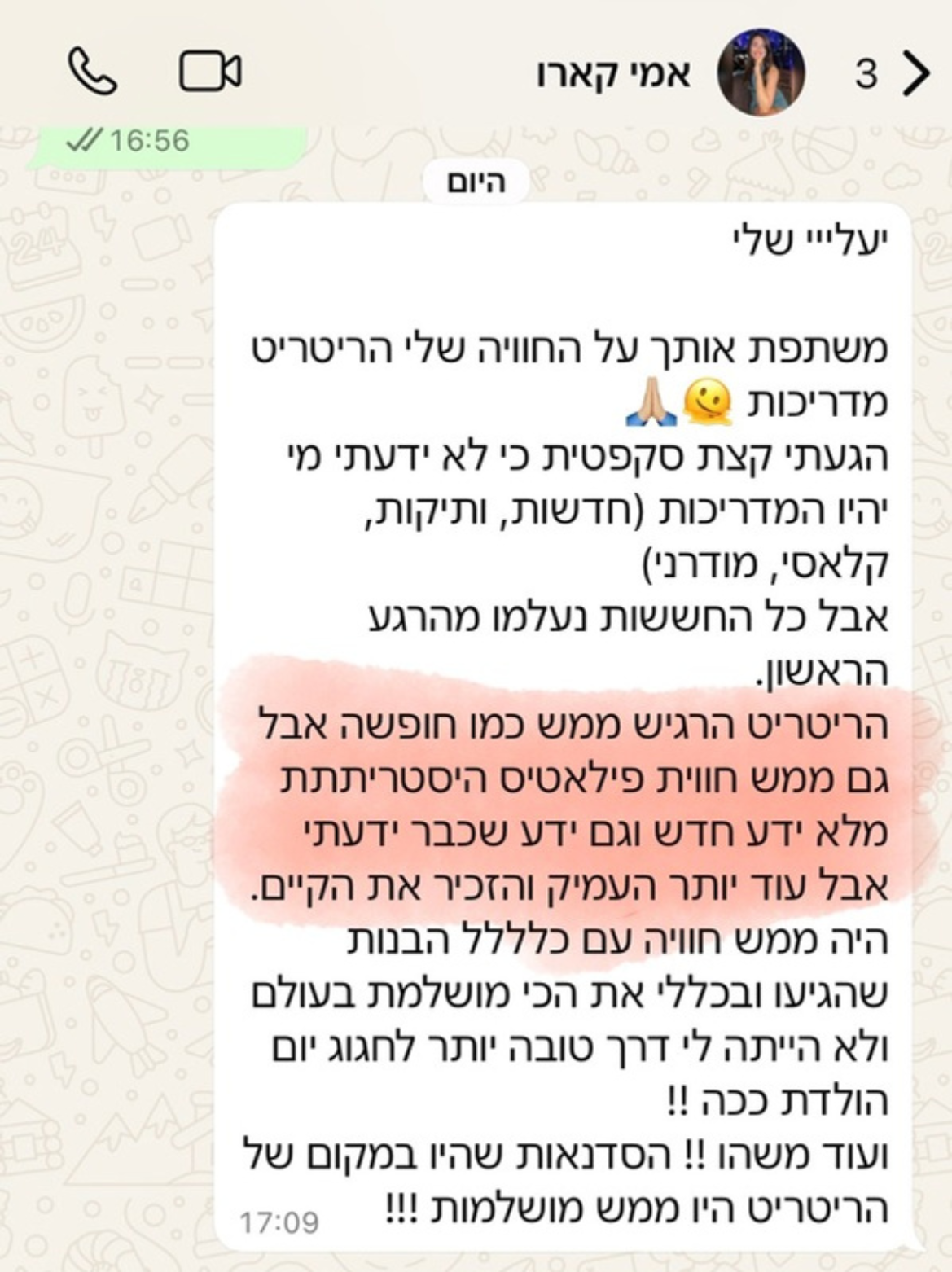Start a video call with אמי קארו

click(209, 72)
